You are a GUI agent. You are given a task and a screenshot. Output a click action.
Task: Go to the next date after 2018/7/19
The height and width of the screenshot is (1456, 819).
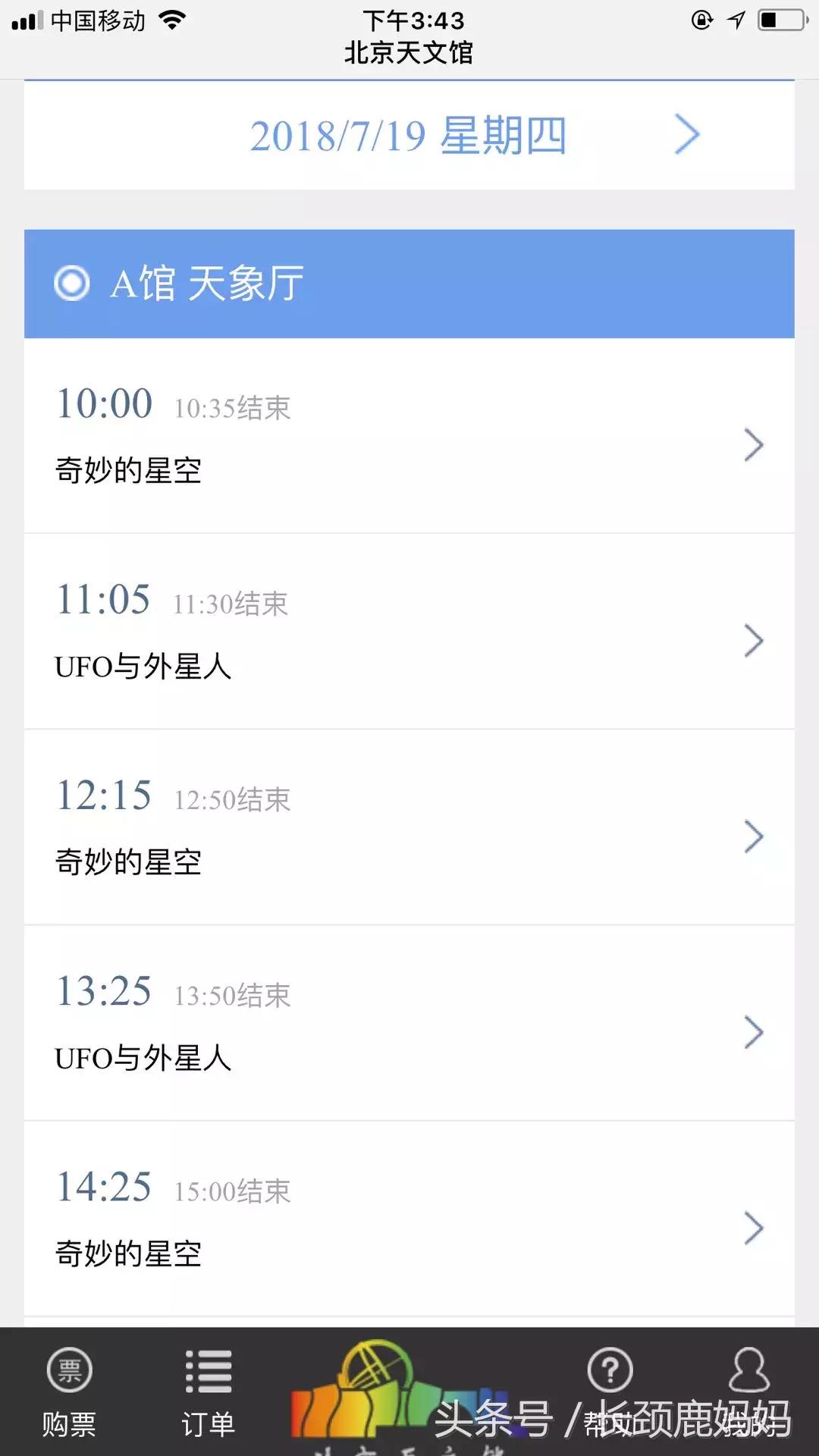click(x=687, y=136)
